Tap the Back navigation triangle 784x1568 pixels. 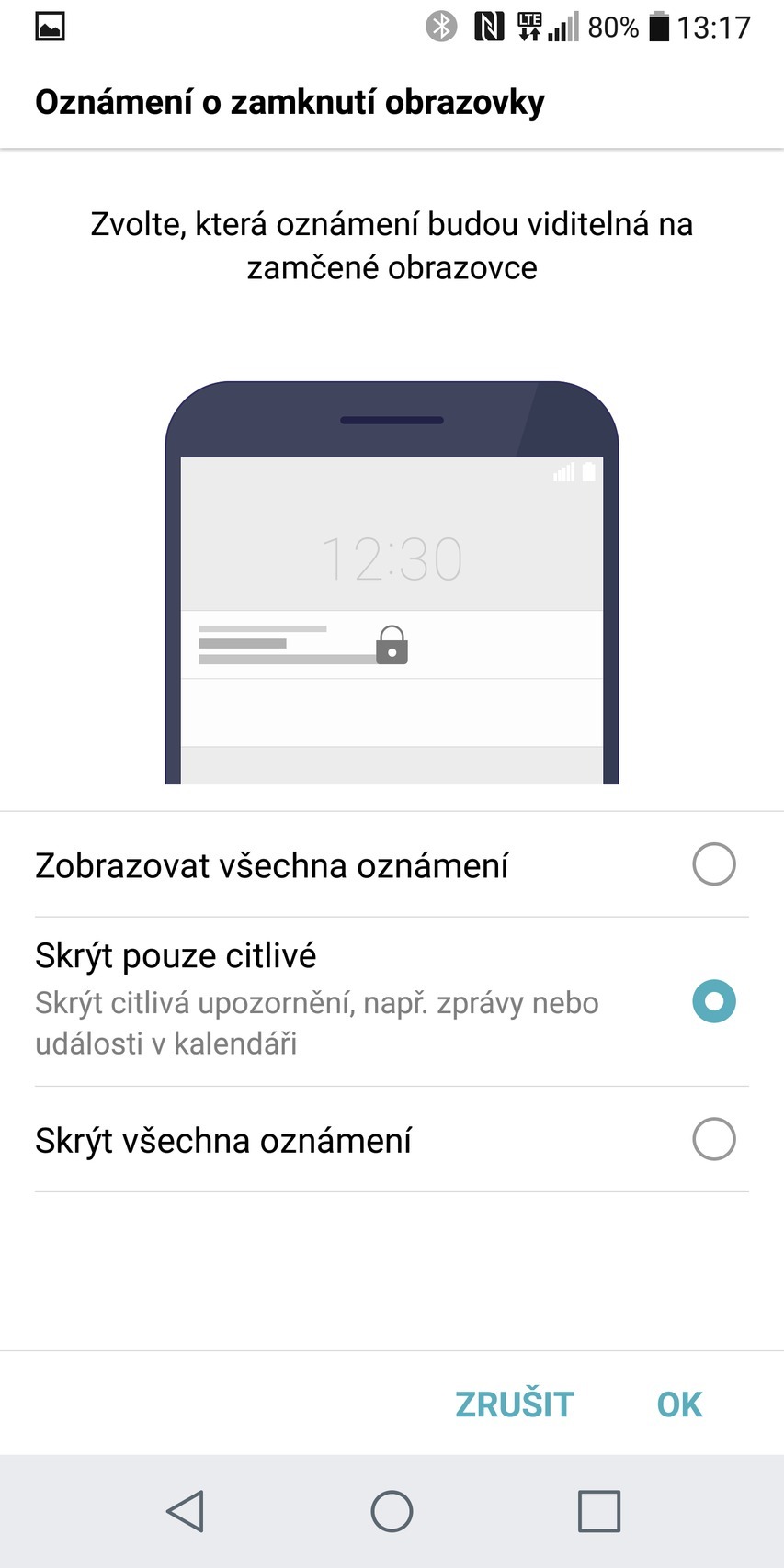point(186,1510)
